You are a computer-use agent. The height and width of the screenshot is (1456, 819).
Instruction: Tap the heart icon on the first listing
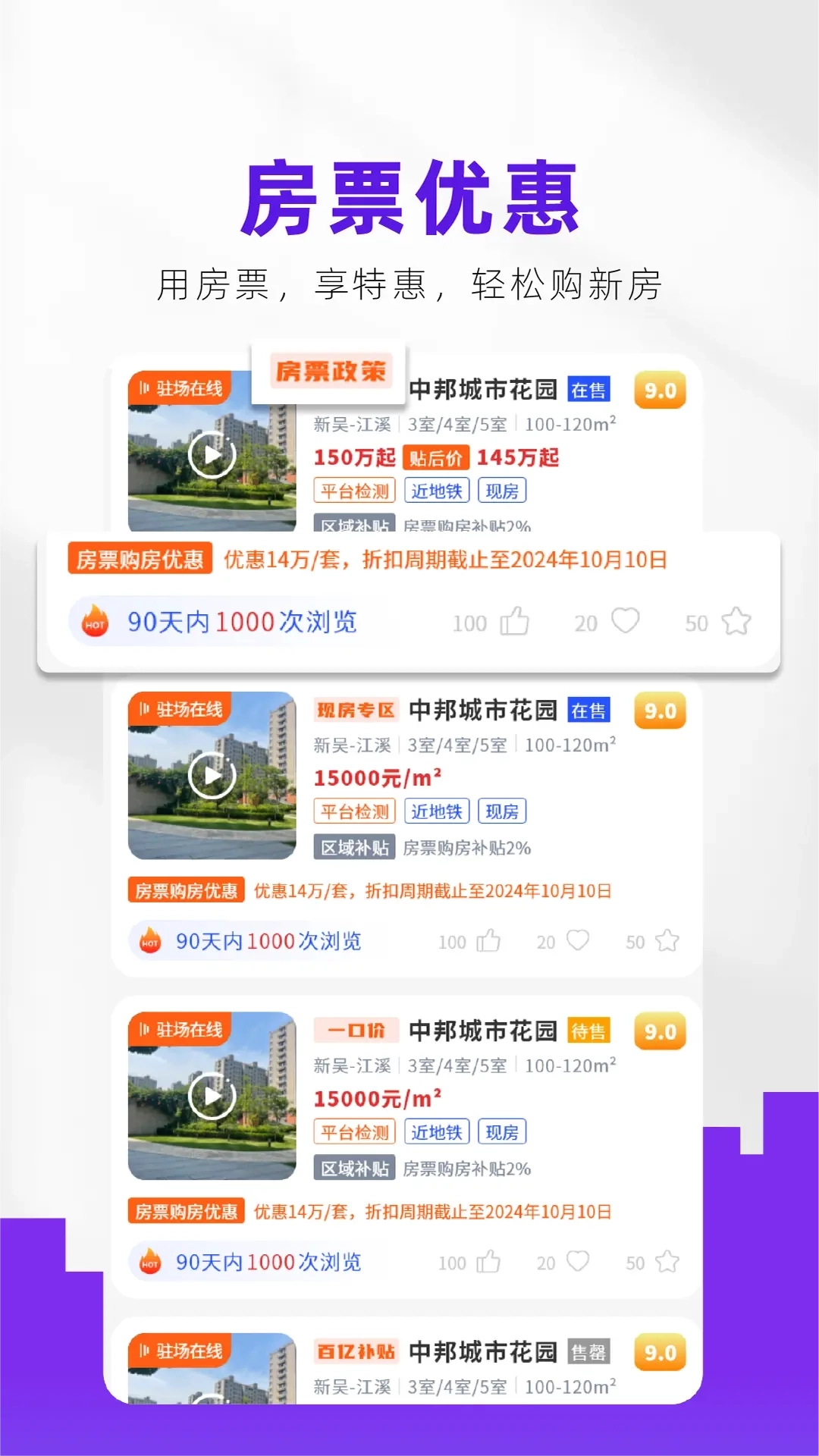coord(626,621)
